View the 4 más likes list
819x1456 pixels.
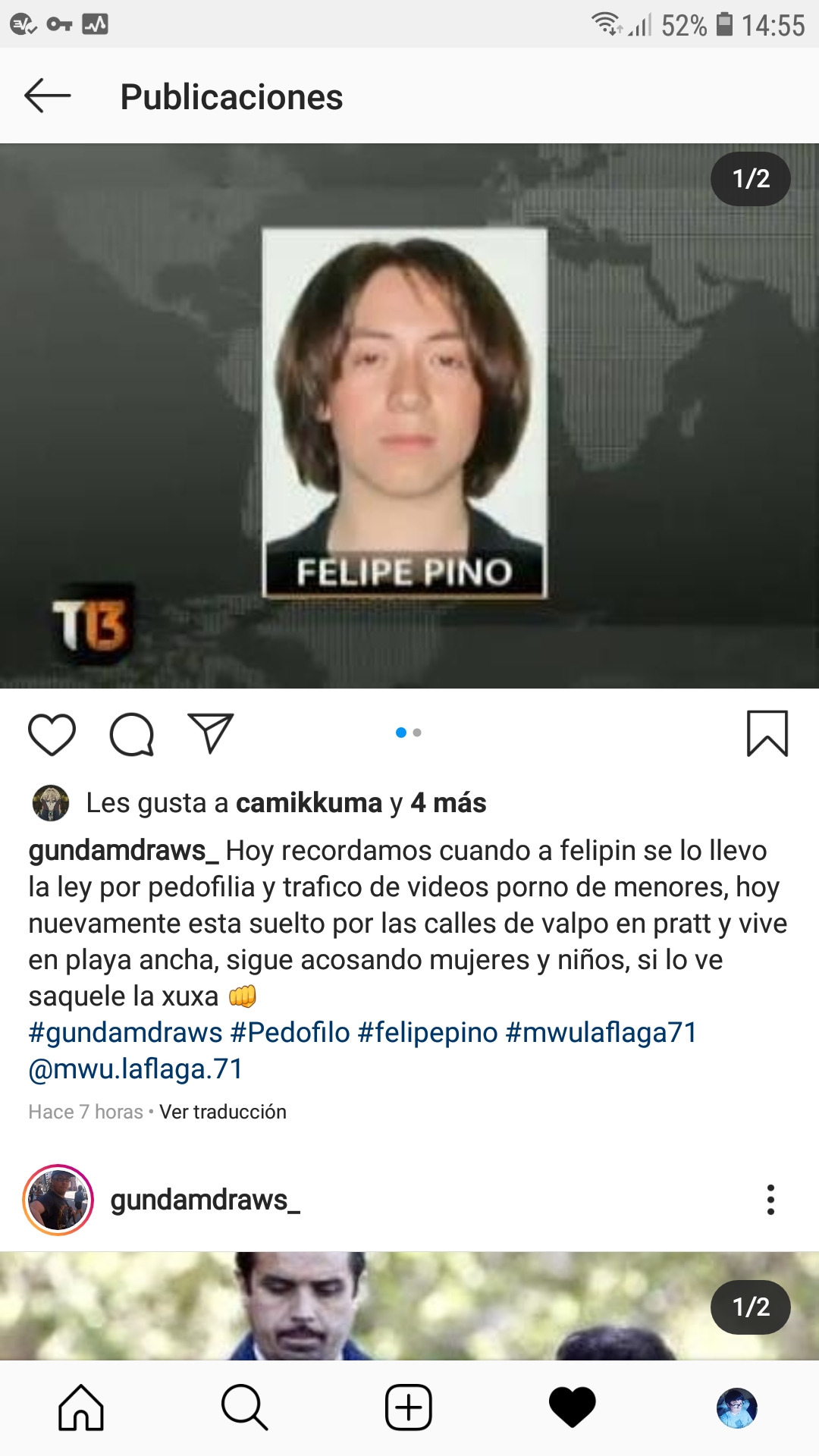coord(448,802)
